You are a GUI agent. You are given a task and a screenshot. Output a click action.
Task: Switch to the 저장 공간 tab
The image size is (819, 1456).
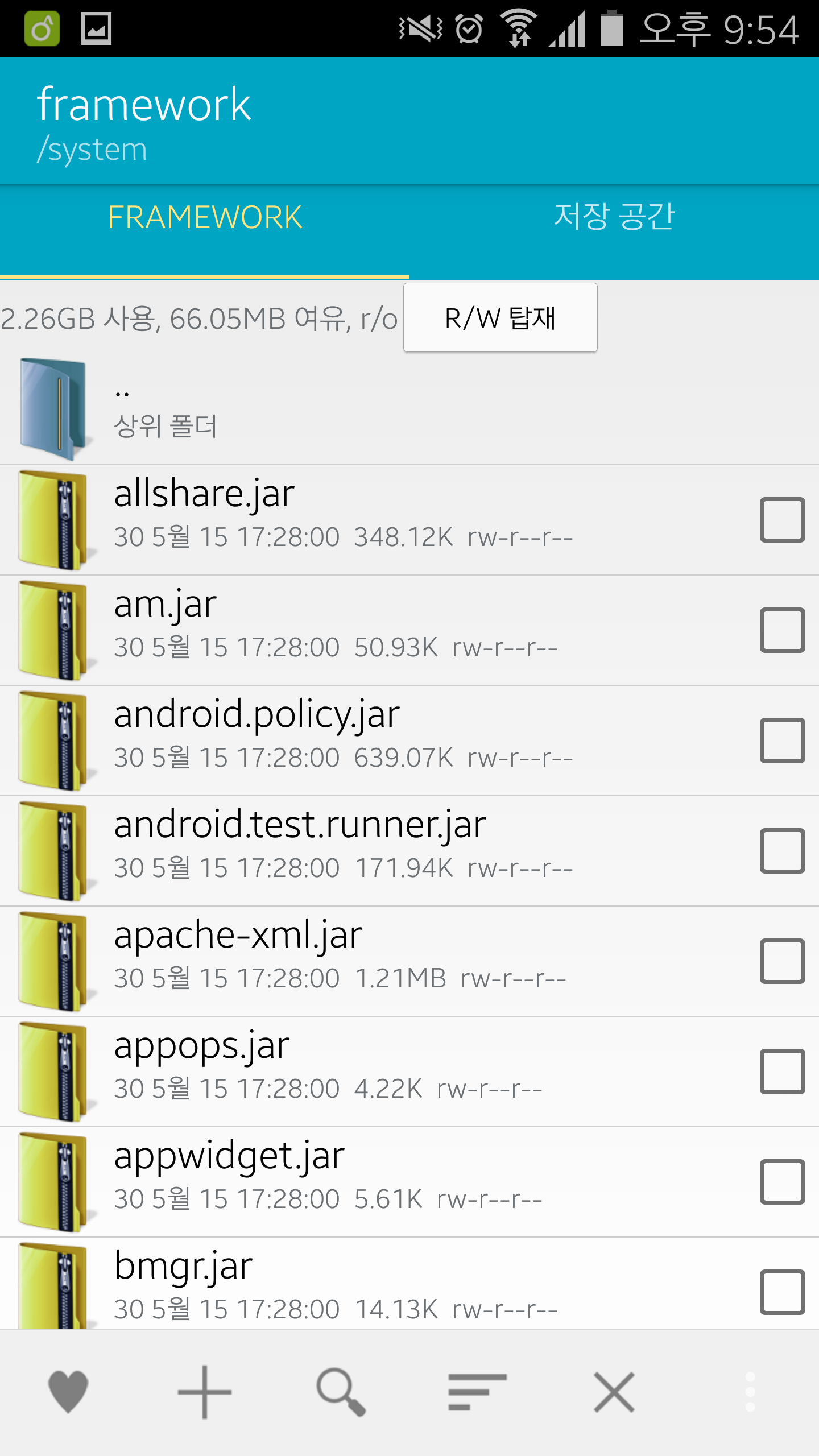pos(614,217)
